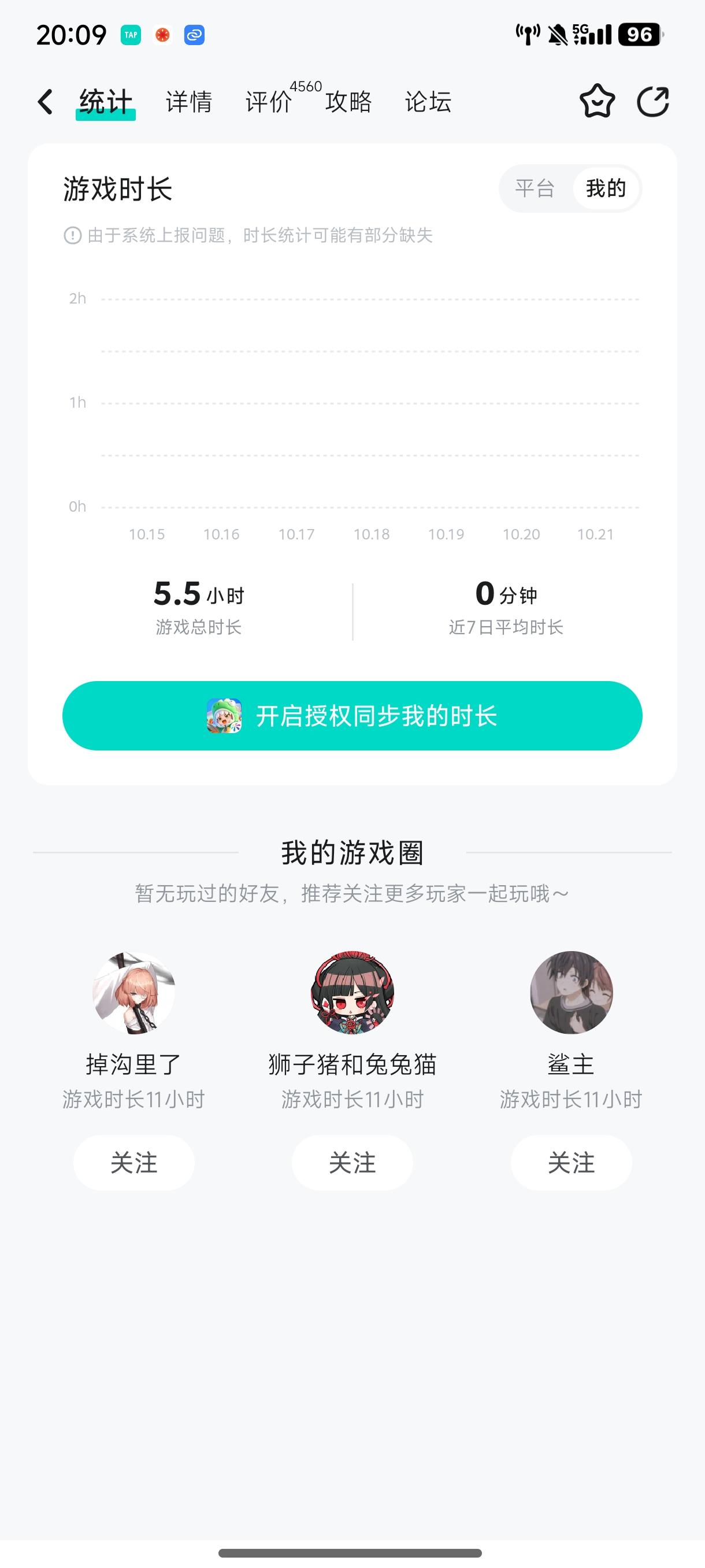Image resolution: width=705 pixels, height=1568 pixels.
Task: Tap the back arrow to leave this page
Action: (x=45, y=102)
